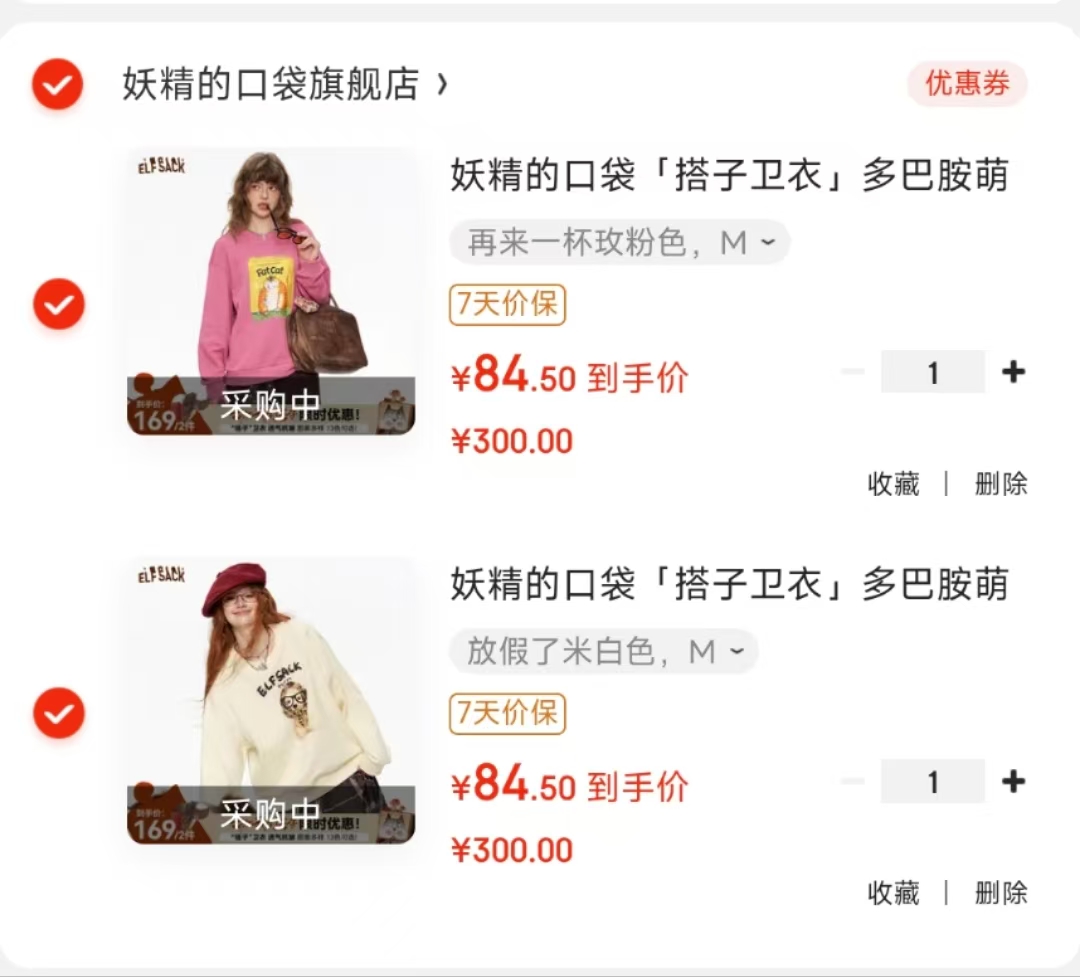The width and height of the screenshot is (1080, 977).
Task: Decrease quantity of the 米白色 sweatshirt
Action: click(853, 782)
